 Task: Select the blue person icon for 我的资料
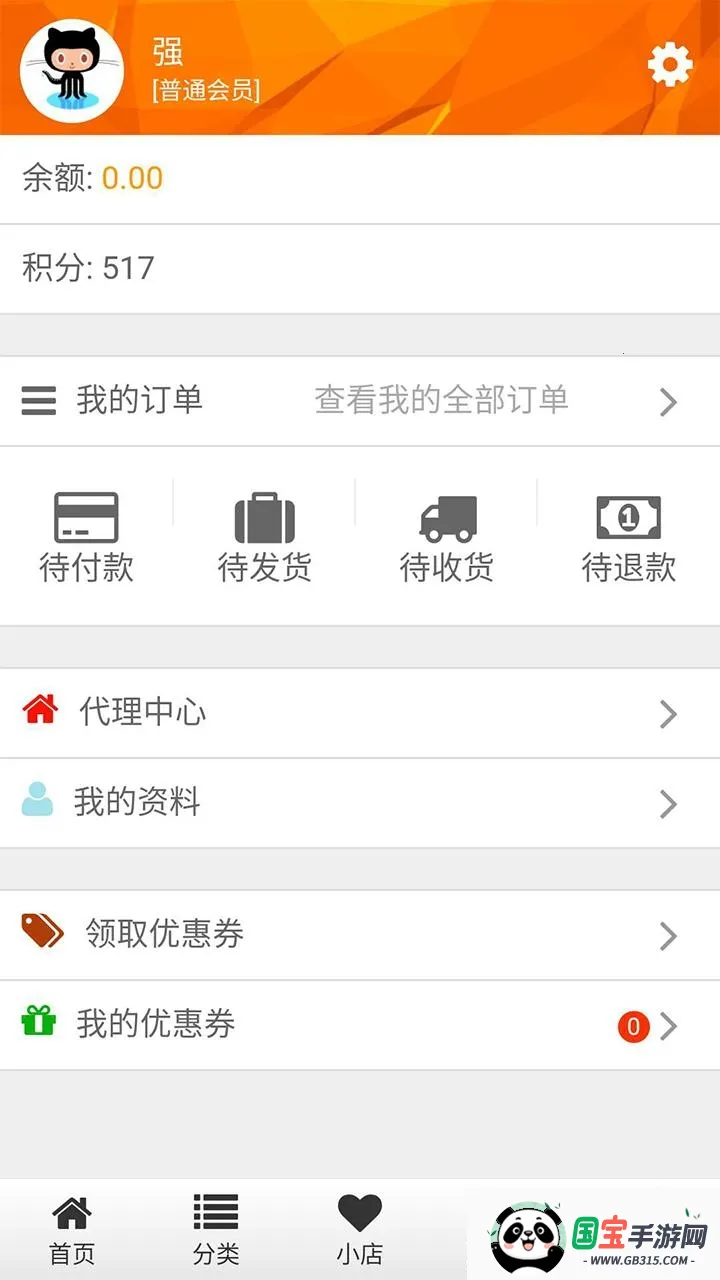coord(38,802)
